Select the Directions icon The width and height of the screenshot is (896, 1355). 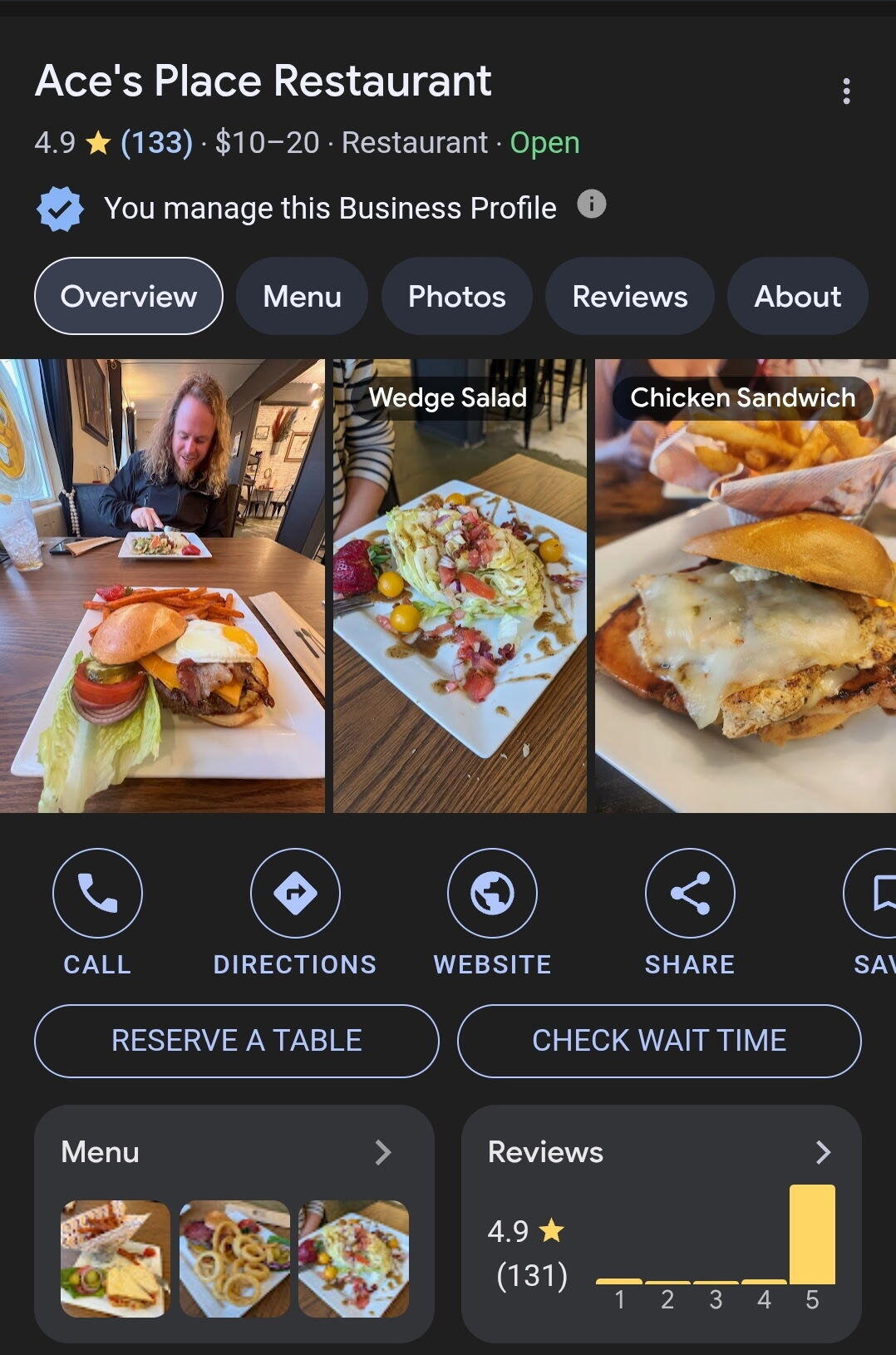[x=294, y=893]
